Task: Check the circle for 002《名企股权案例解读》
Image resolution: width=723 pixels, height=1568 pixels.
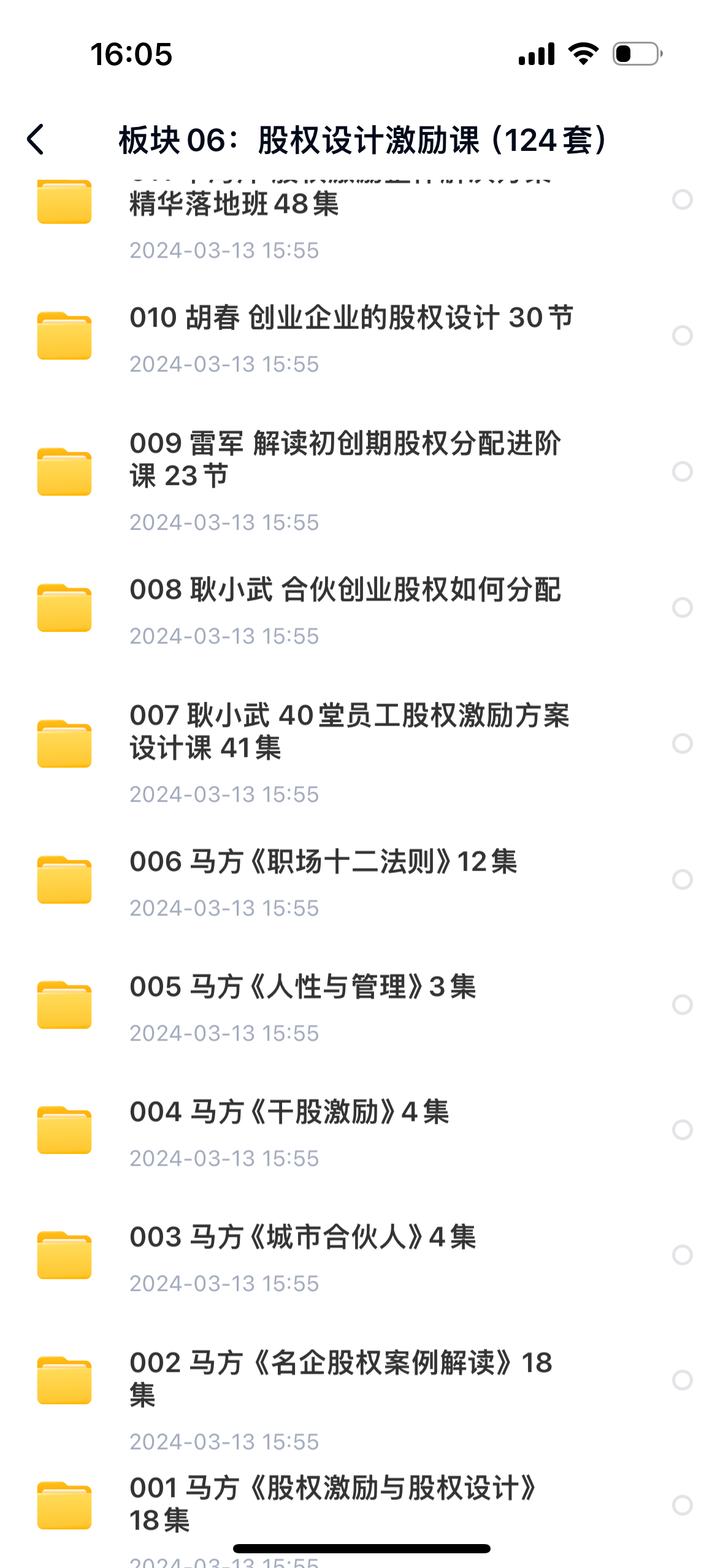Action: pyautogui.click(x=682, y=1380)
